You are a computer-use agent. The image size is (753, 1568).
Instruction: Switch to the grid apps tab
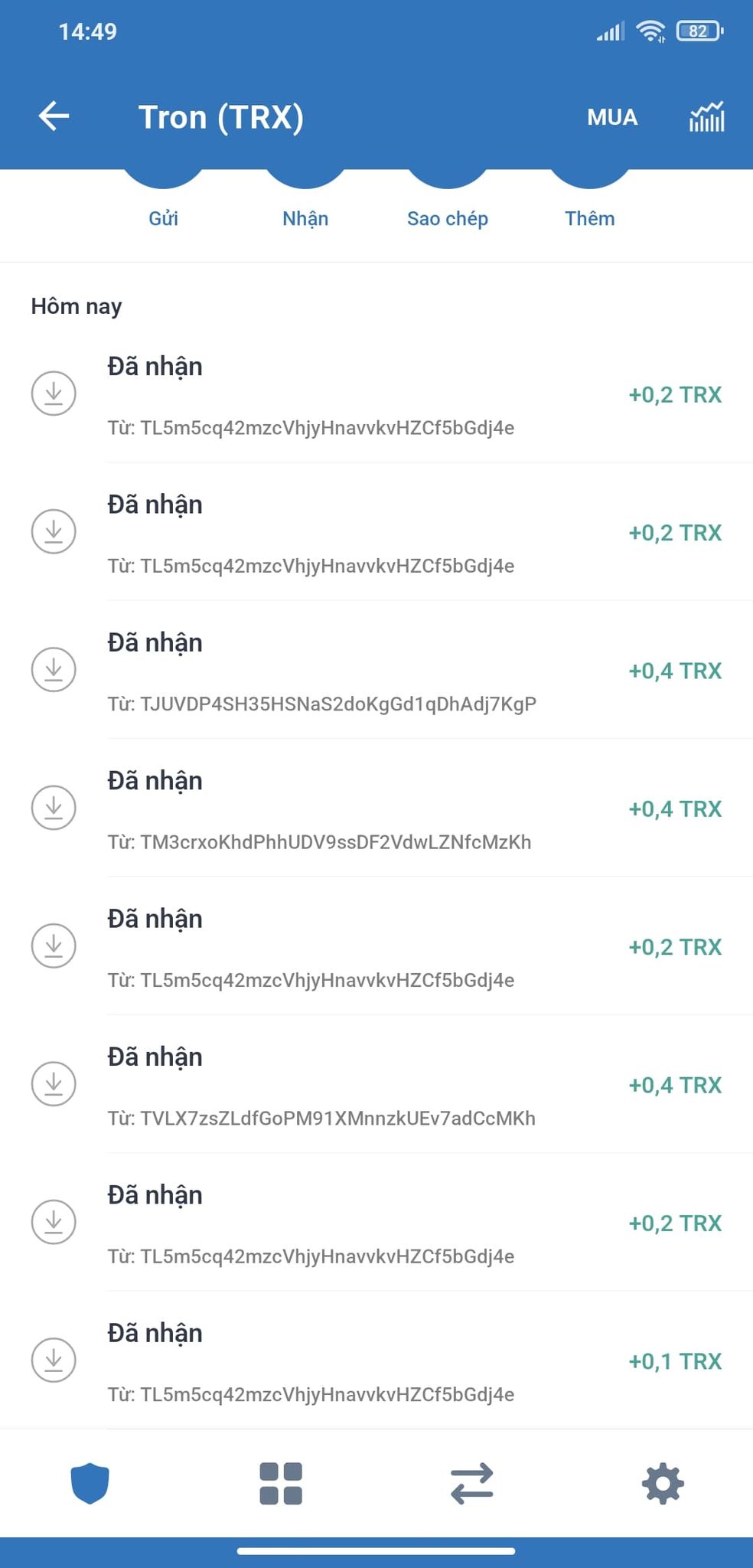click(x=281, y=1483)
